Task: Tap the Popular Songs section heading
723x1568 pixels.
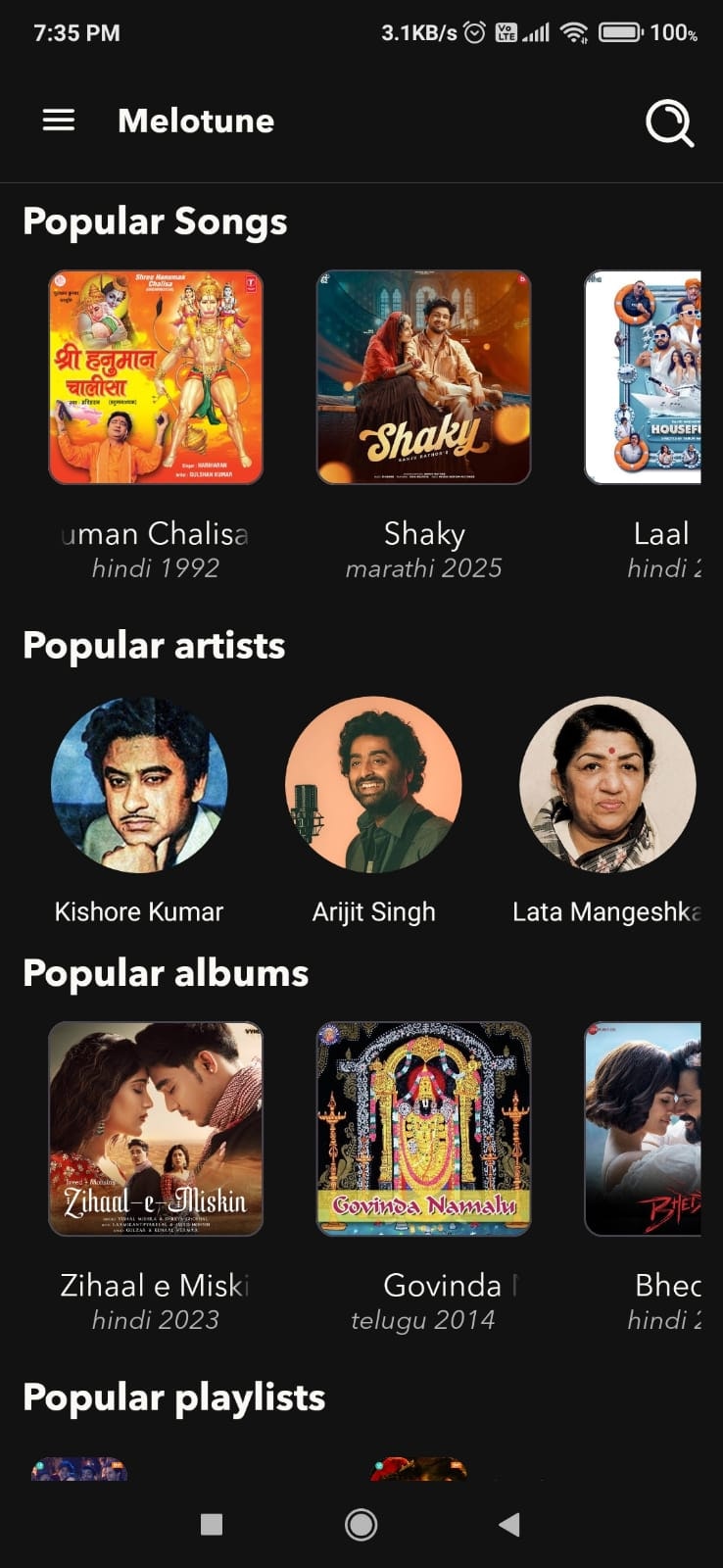Action: click(155, 221)
